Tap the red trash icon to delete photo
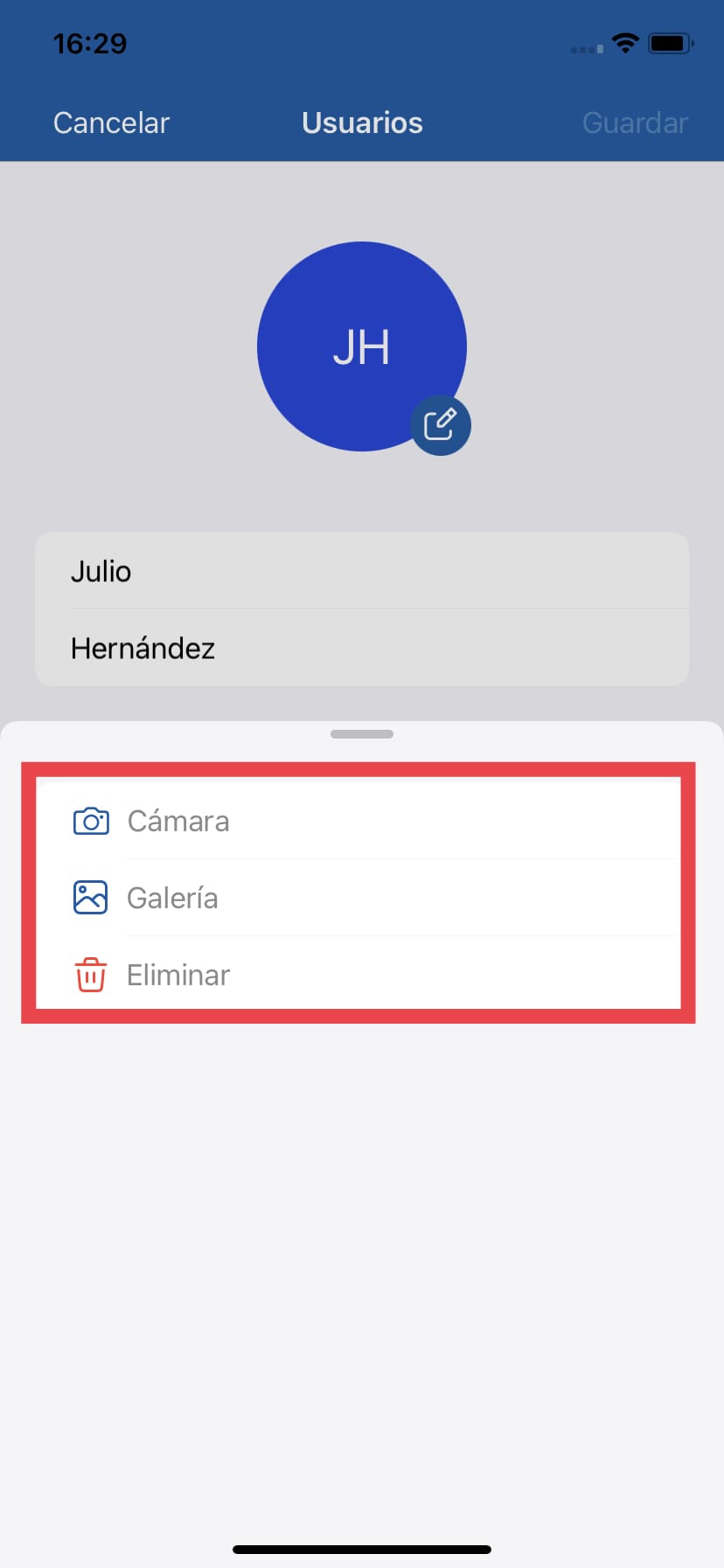 pyautogui.click(x=90, y=974)
